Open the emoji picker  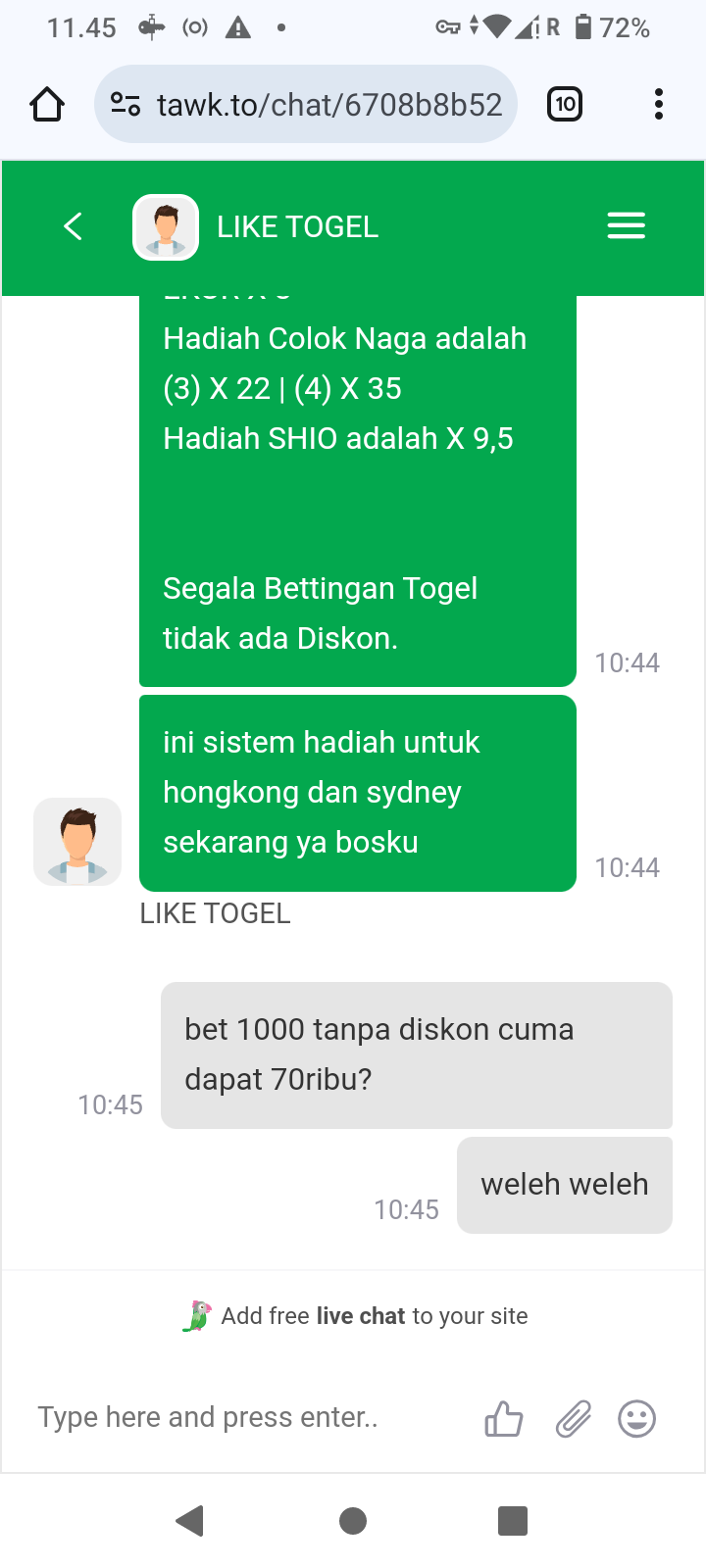pyautogui.click(x=636, y=1418)
